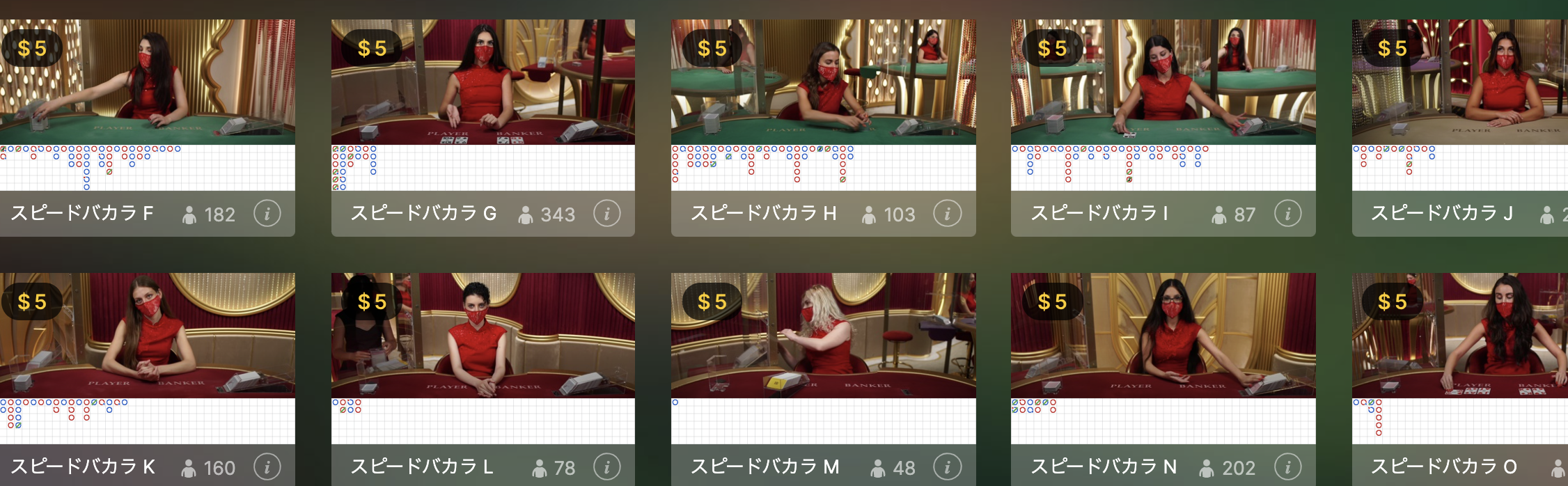Show info for スピードバカラ G

(607, 214)
